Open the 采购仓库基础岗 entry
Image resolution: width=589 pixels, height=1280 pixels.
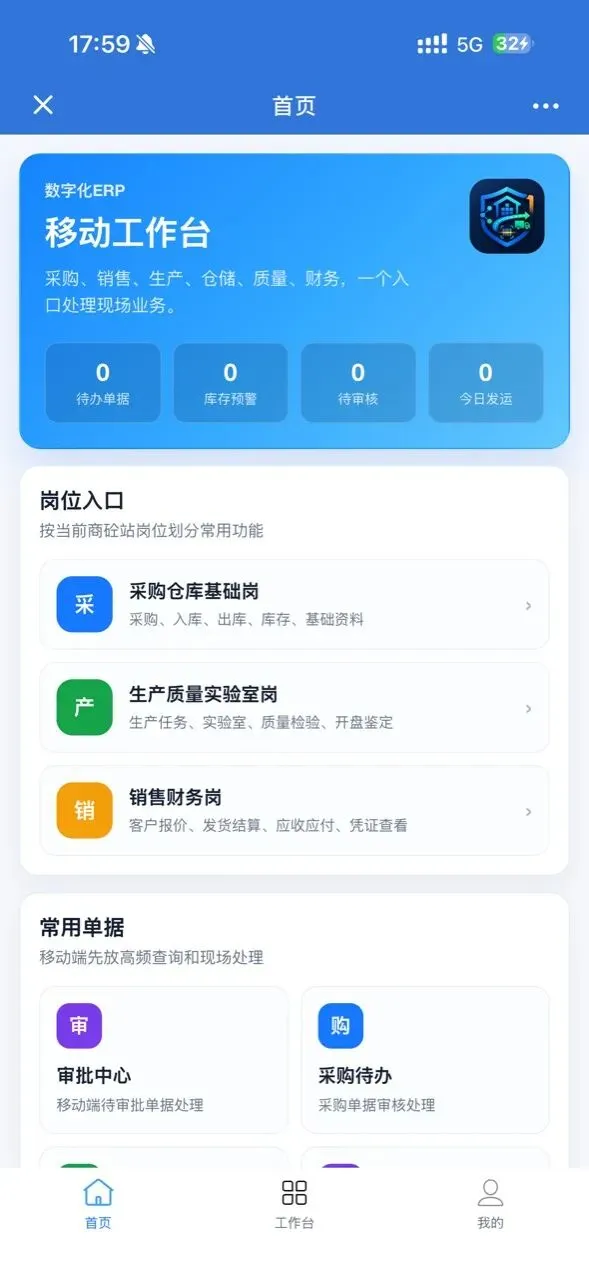click(x=294, y=604)
